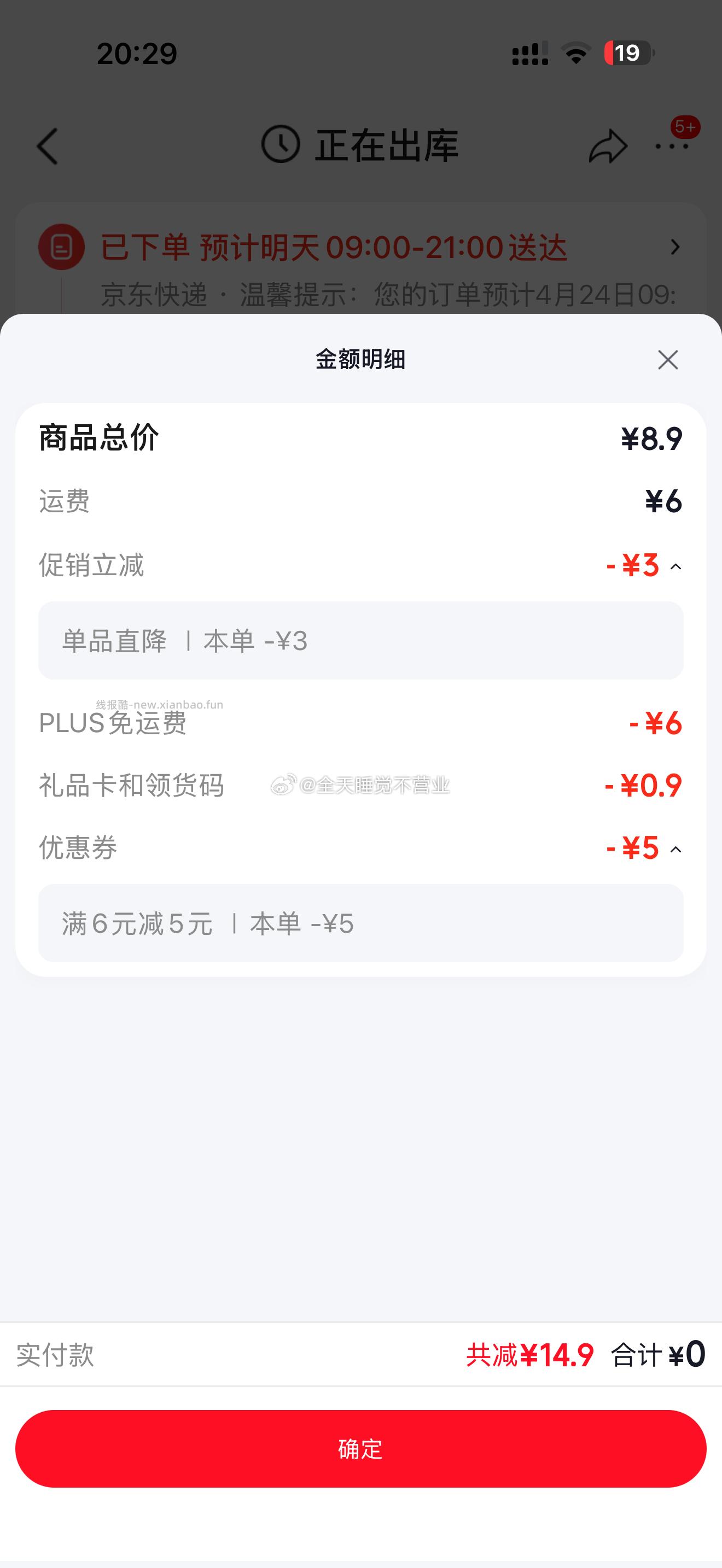Open the more options menu with 5+ badge
The image size is (722, 1568).
[673, 146]
